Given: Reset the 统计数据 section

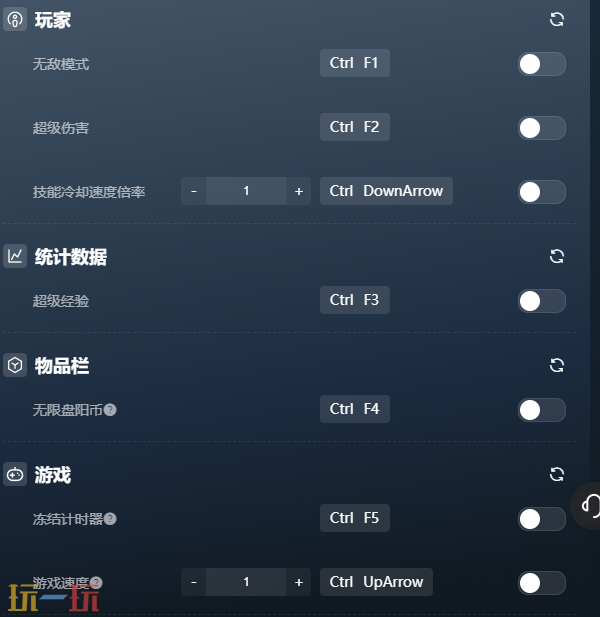Looking at the screenshot, I should pyautogui.click(x=557, y=256).
